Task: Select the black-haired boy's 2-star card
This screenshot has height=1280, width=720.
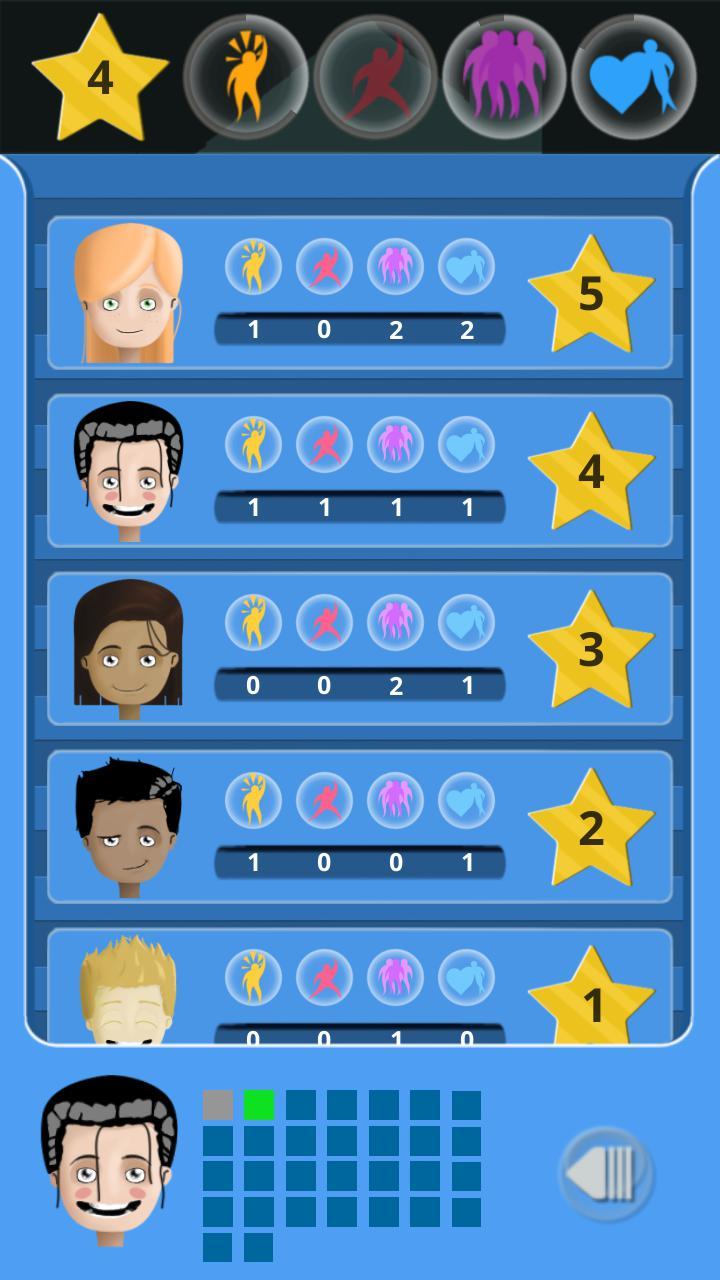Action: 360,827
